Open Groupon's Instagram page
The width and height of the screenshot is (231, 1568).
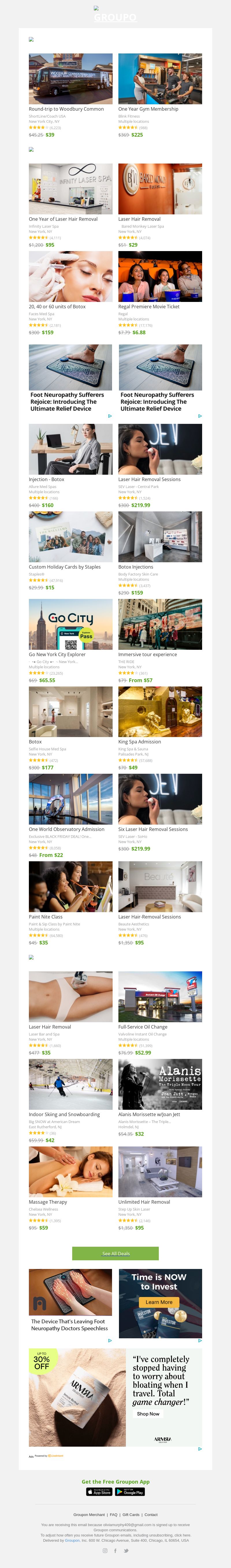pyautogui.click(x=105, y=1550)
